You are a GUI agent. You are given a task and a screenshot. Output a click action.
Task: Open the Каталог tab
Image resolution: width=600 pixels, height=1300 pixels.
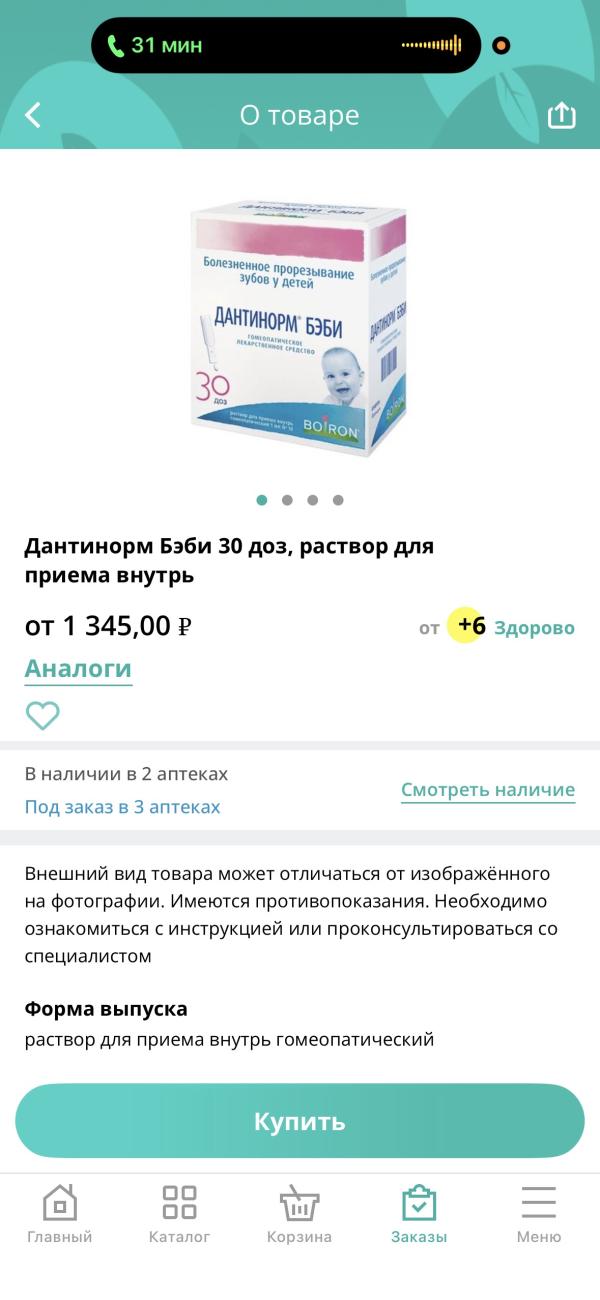(x=179, y=1214)
